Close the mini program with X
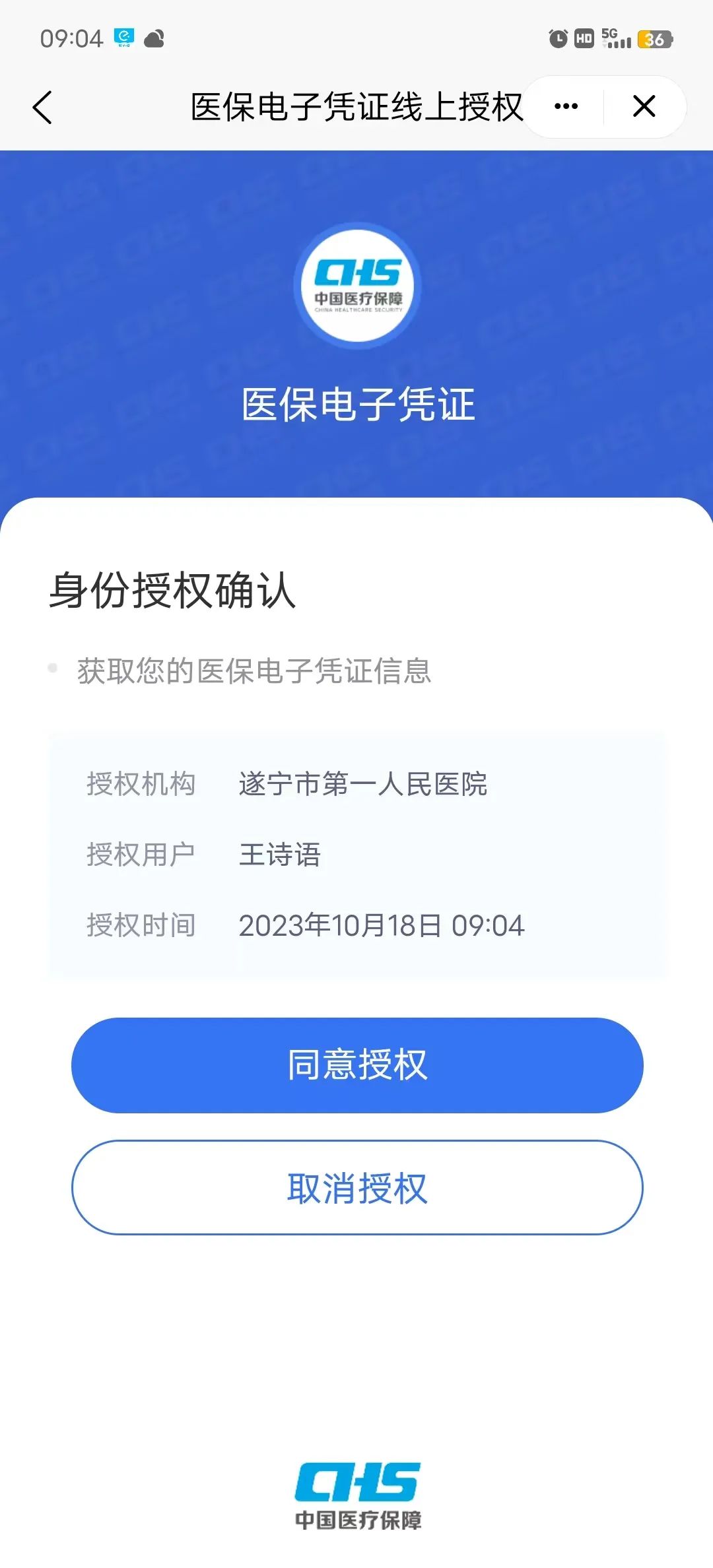The height and width of the screenshot is (1568, 713). [644, 106]
